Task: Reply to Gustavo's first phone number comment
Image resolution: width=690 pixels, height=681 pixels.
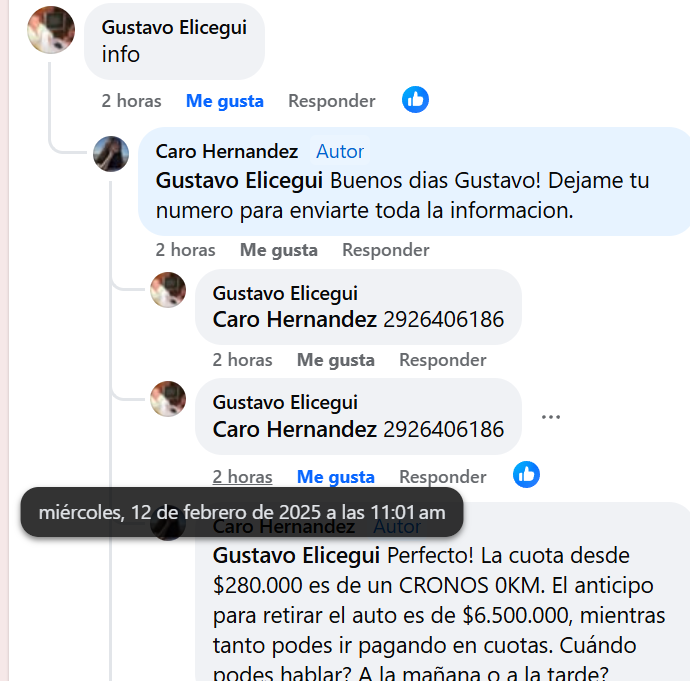Action: click(x=442, y=360)
